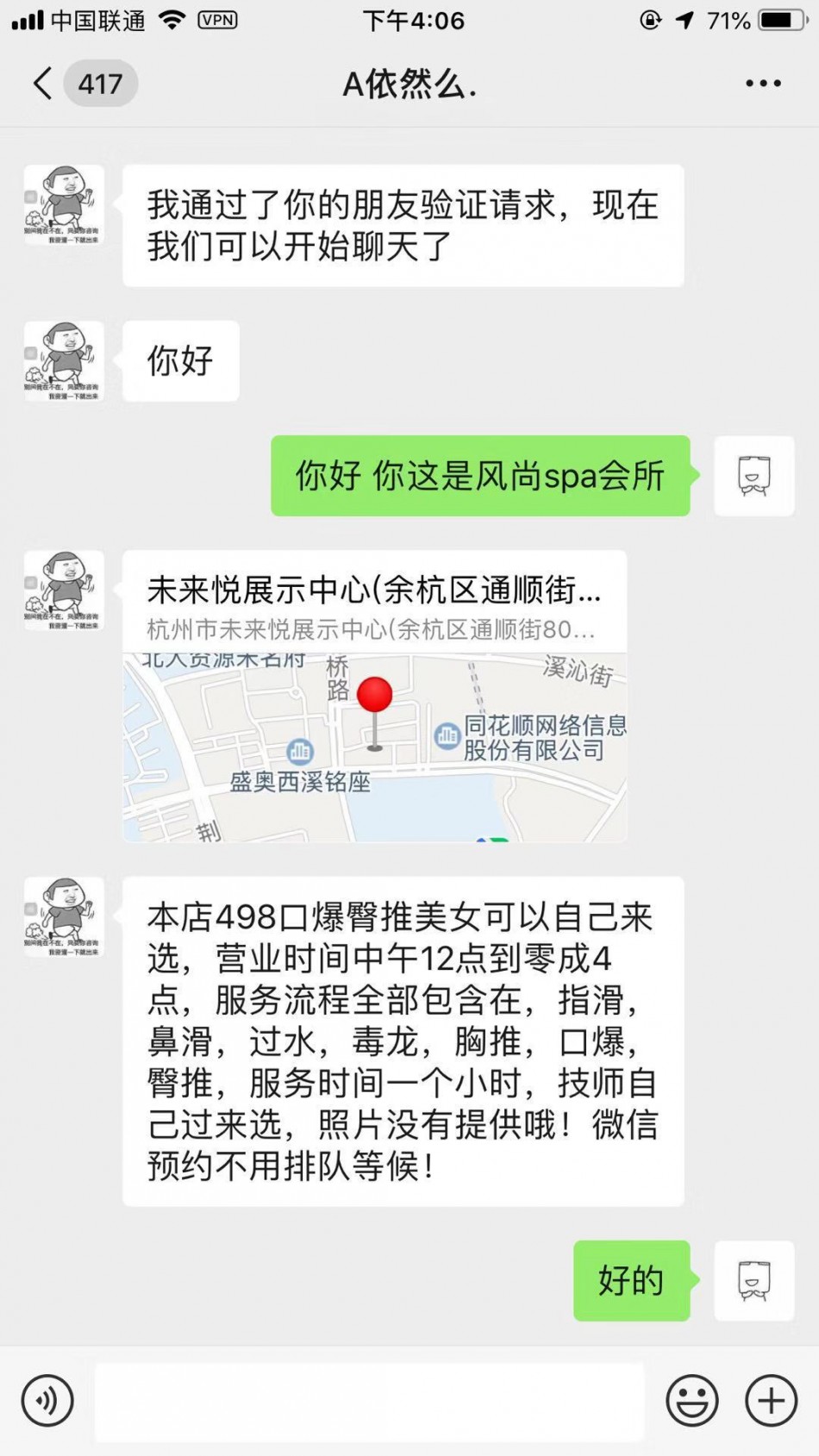Focus the message text field
This screenshot has height=1456, width=819.
369,1402
